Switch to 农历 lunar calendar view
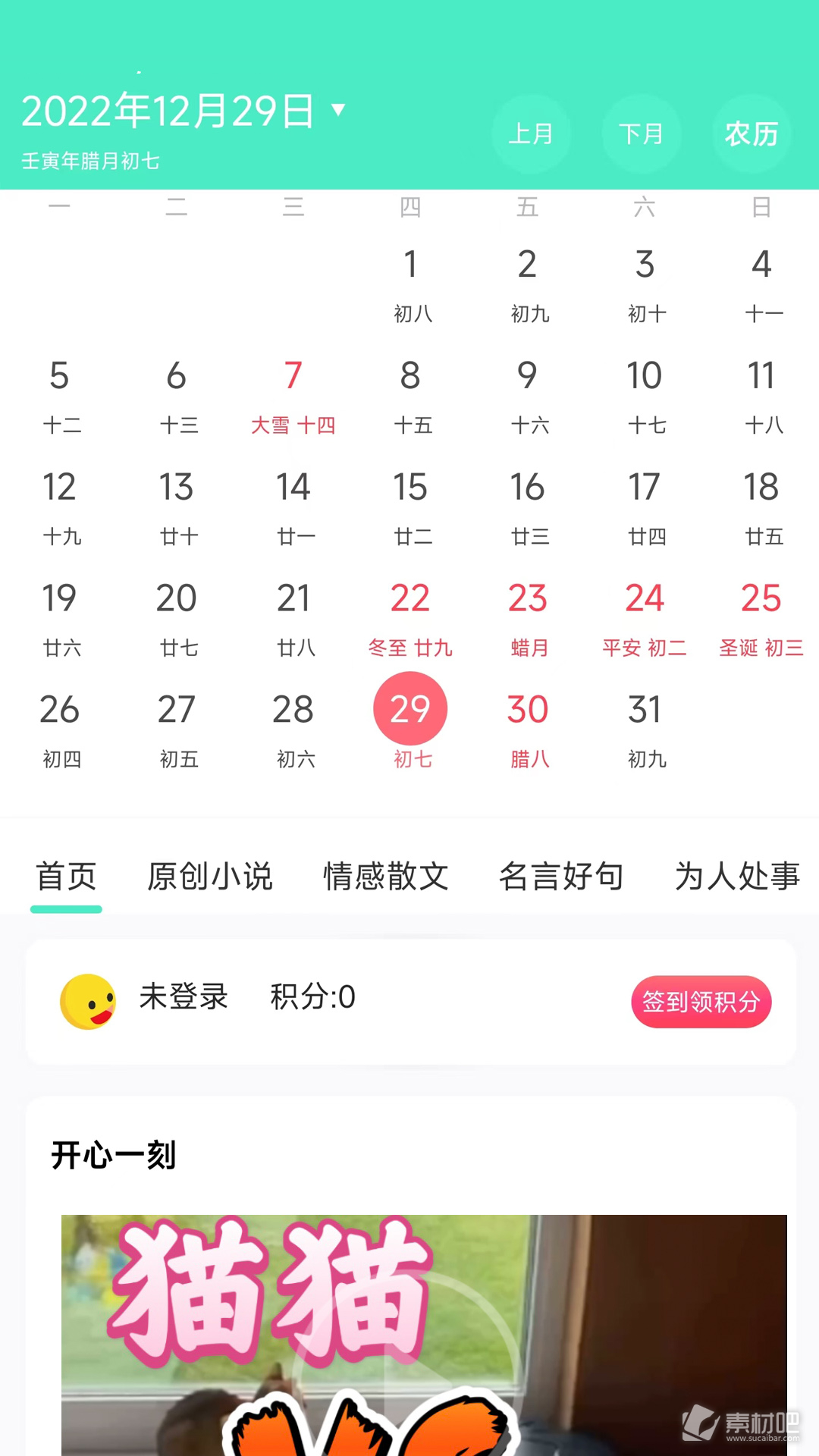This screenshot has width=819, height=1456. tap(752, 133)
